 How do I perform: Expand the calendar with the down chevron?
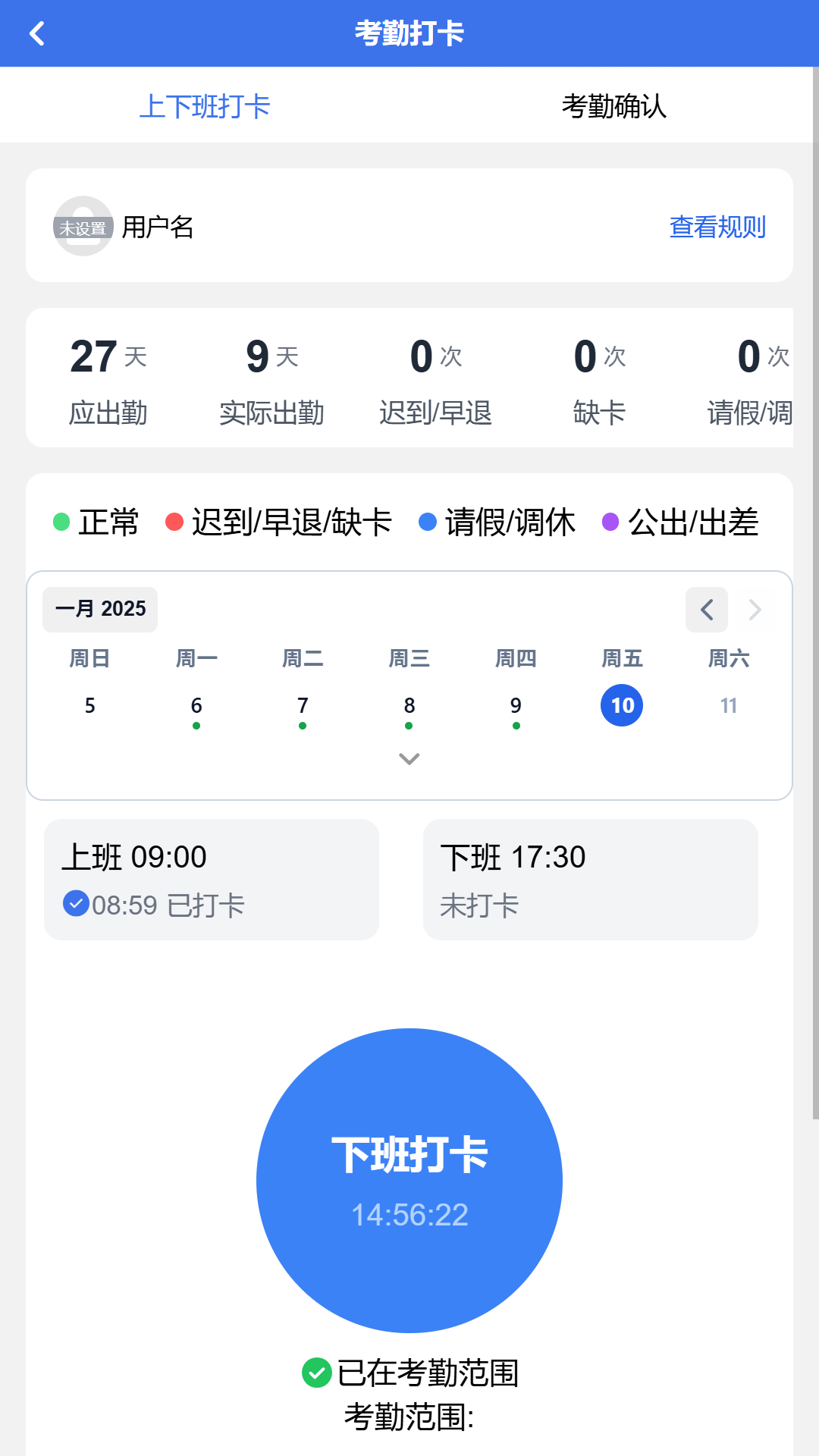coord(409,758)
